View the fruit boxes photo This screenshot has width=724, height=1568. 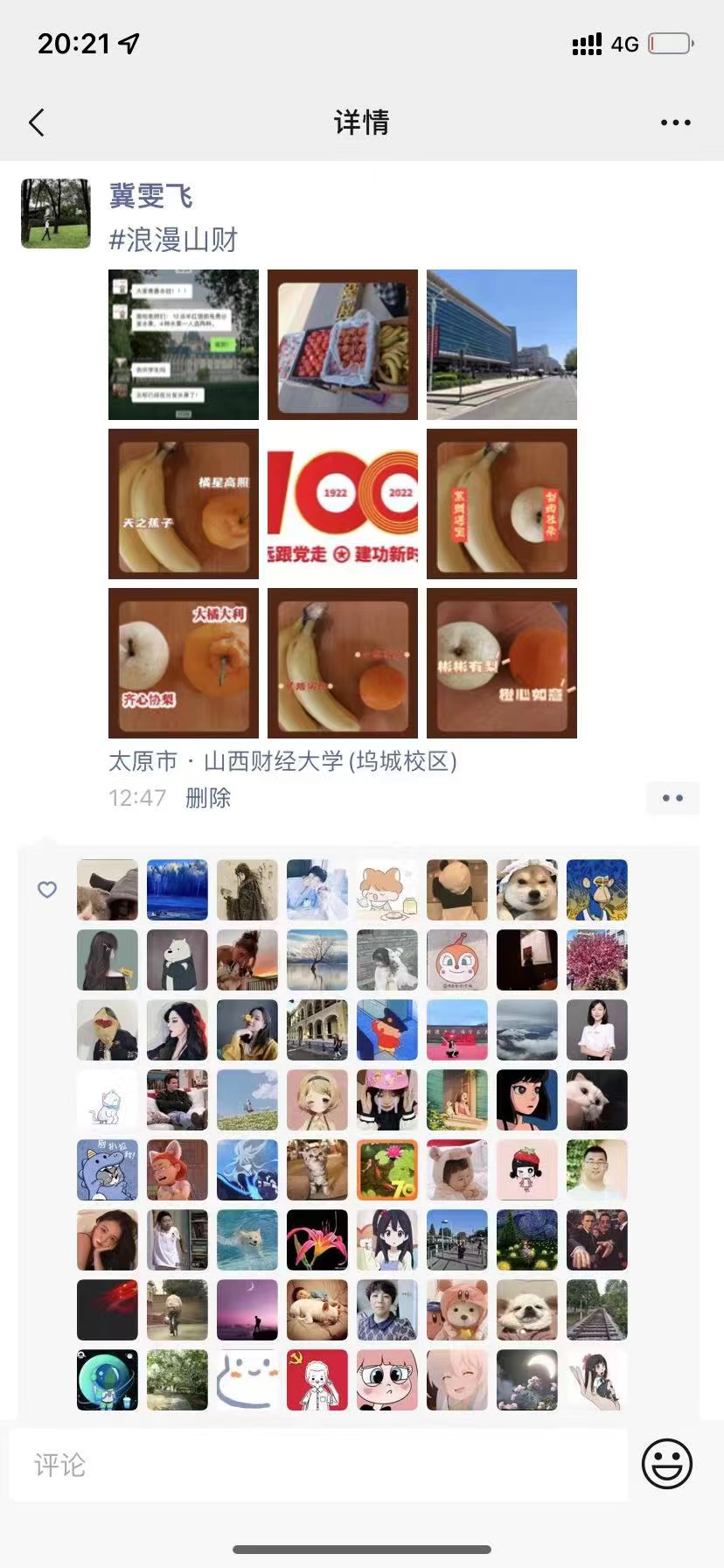pos(343,345)
